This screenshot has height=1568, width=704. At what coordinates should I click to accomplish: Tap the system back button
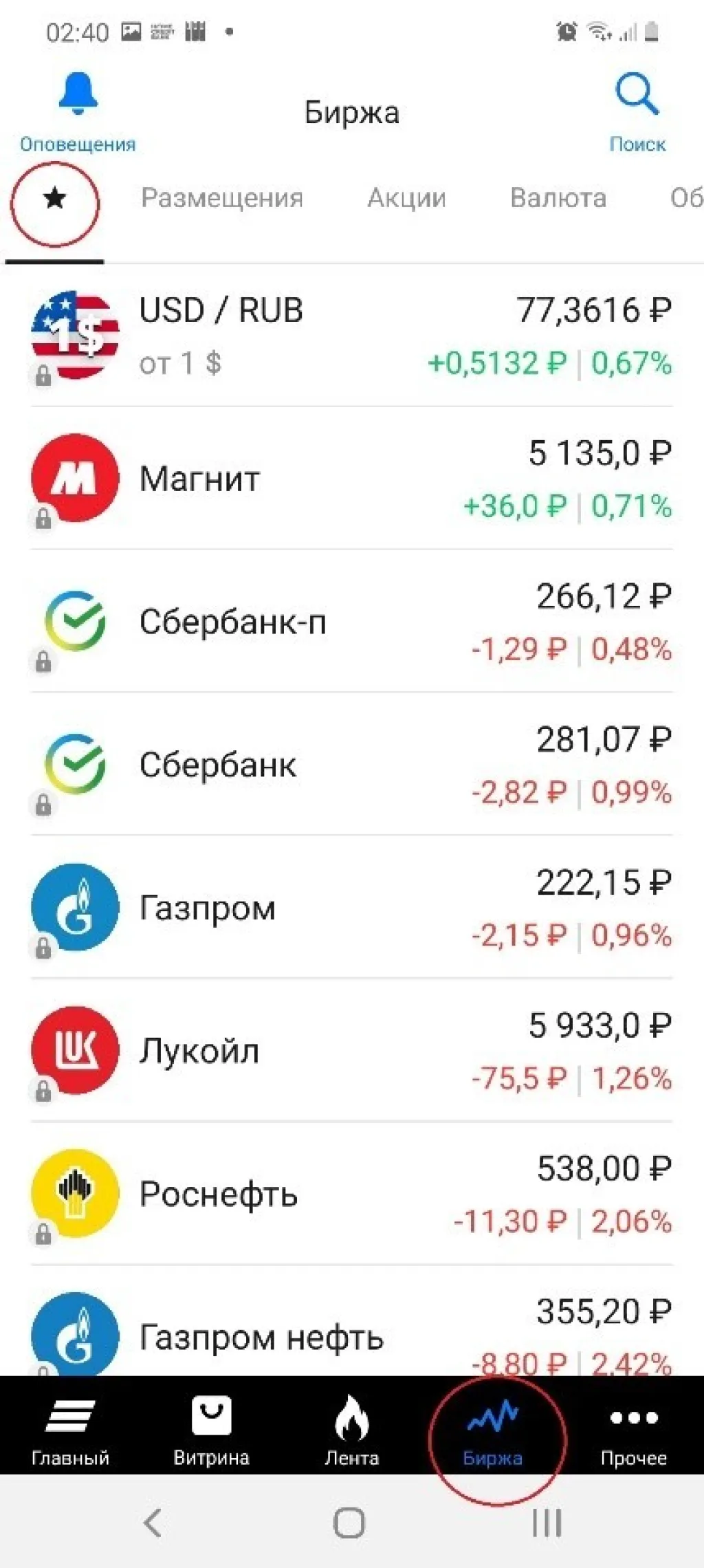coord(153,1523)
